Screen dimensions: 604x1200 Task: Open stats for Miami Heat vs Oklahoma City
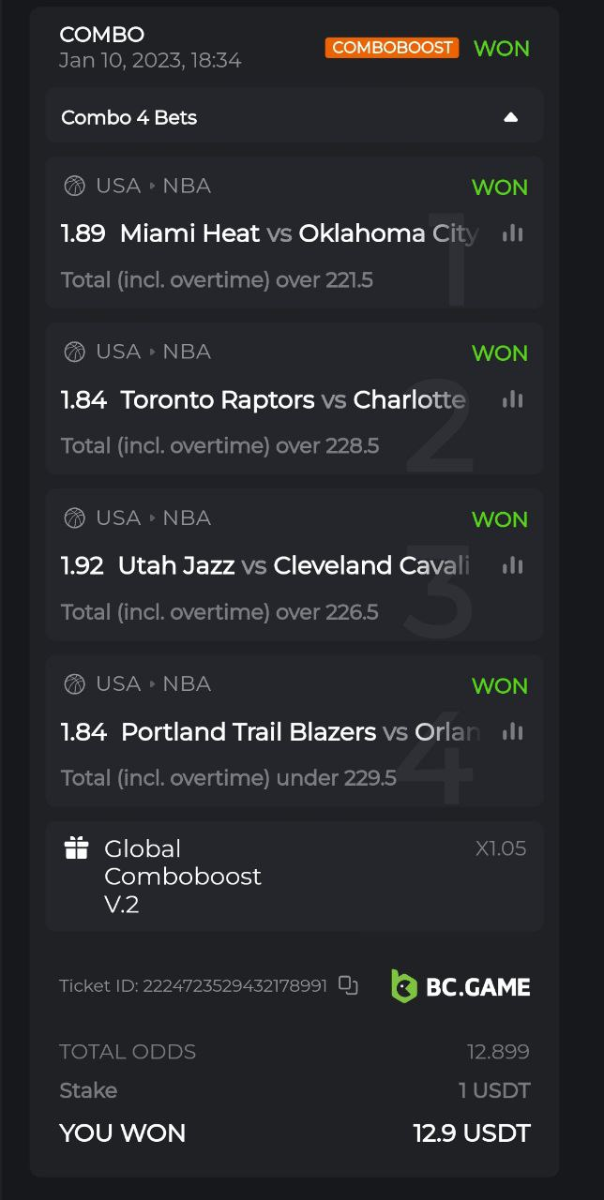coord(513,233)
